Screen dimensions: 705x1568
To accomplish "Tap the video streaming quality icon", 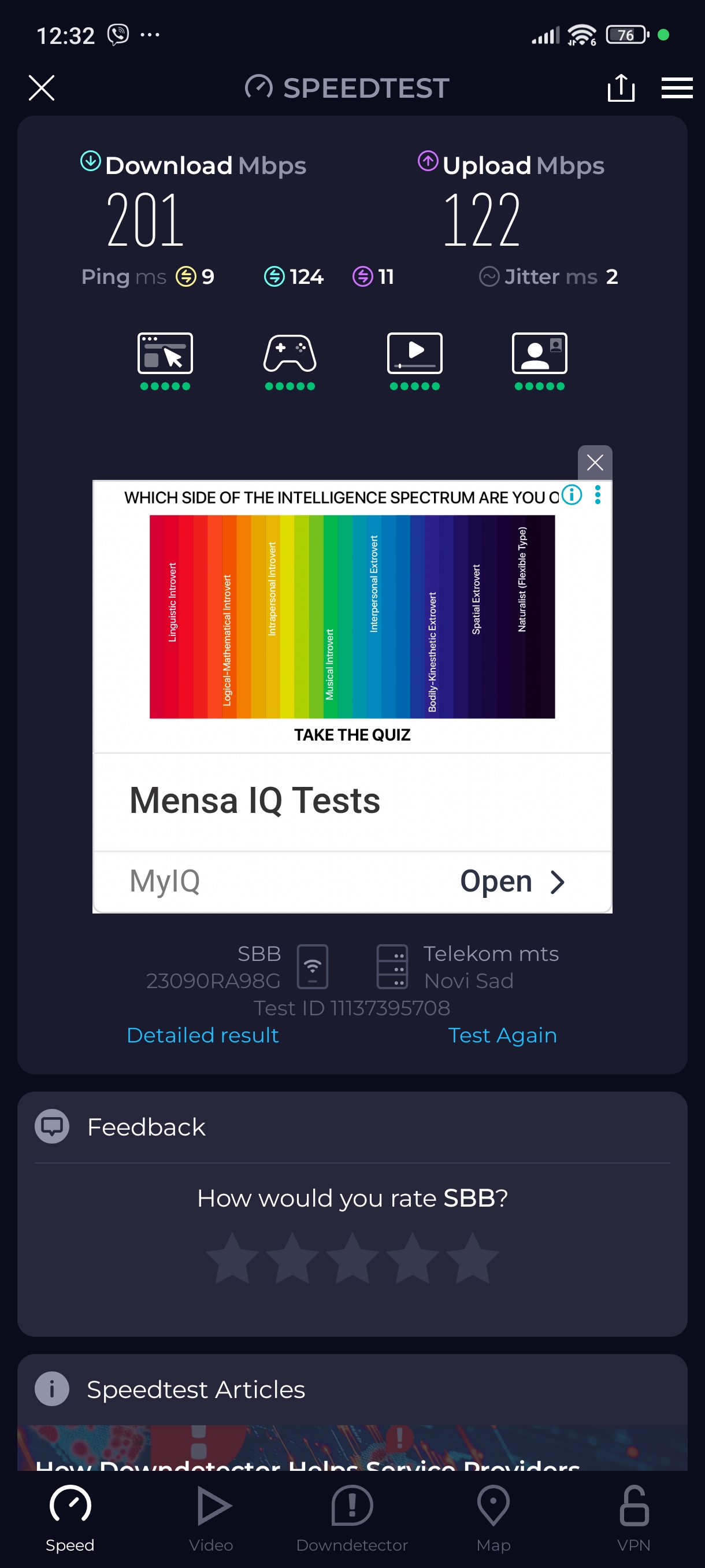I will pyautogui.click(x=414, y=354).
